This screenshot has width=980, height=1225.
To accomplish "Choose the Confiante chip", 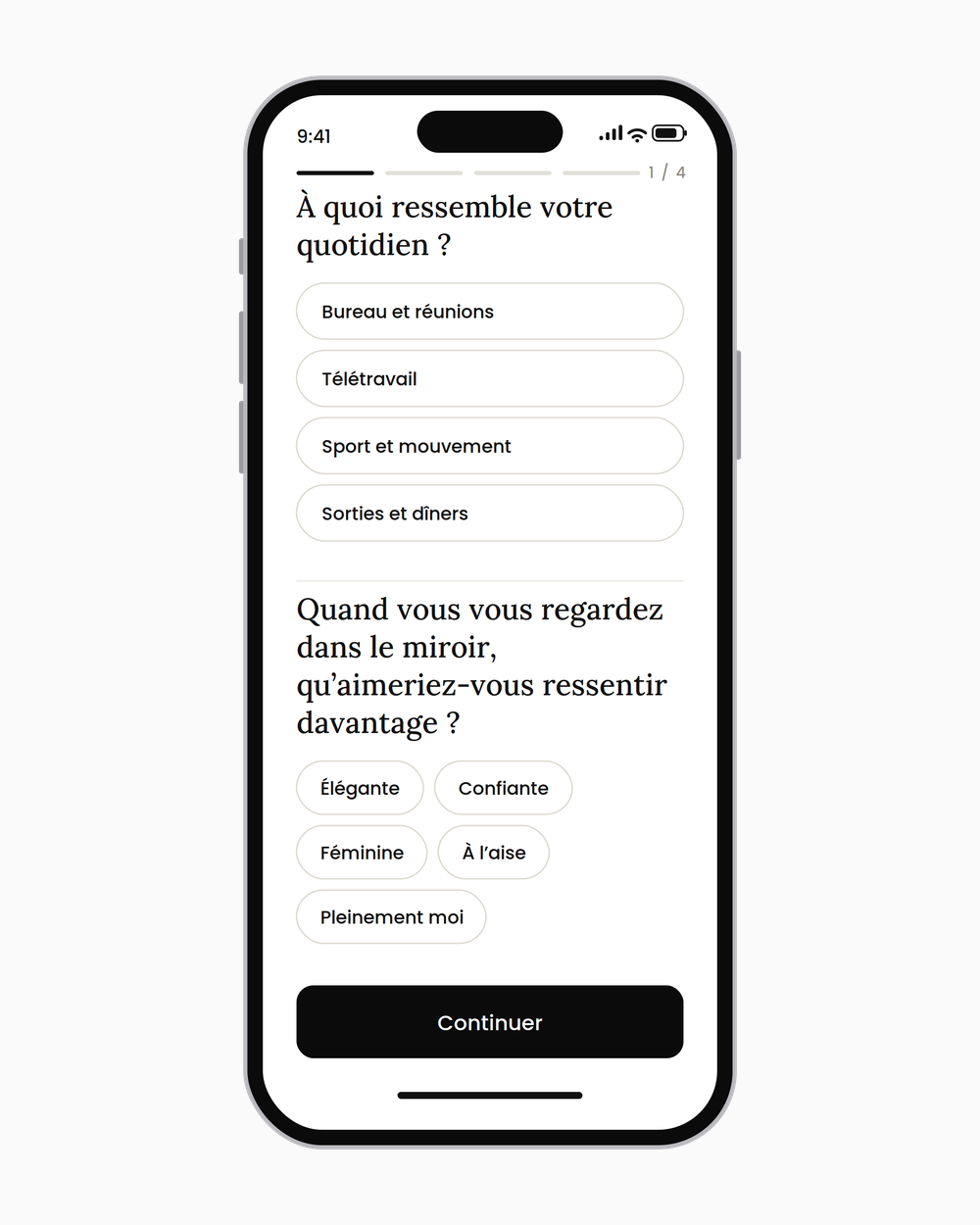I will (x=504, y=788).
